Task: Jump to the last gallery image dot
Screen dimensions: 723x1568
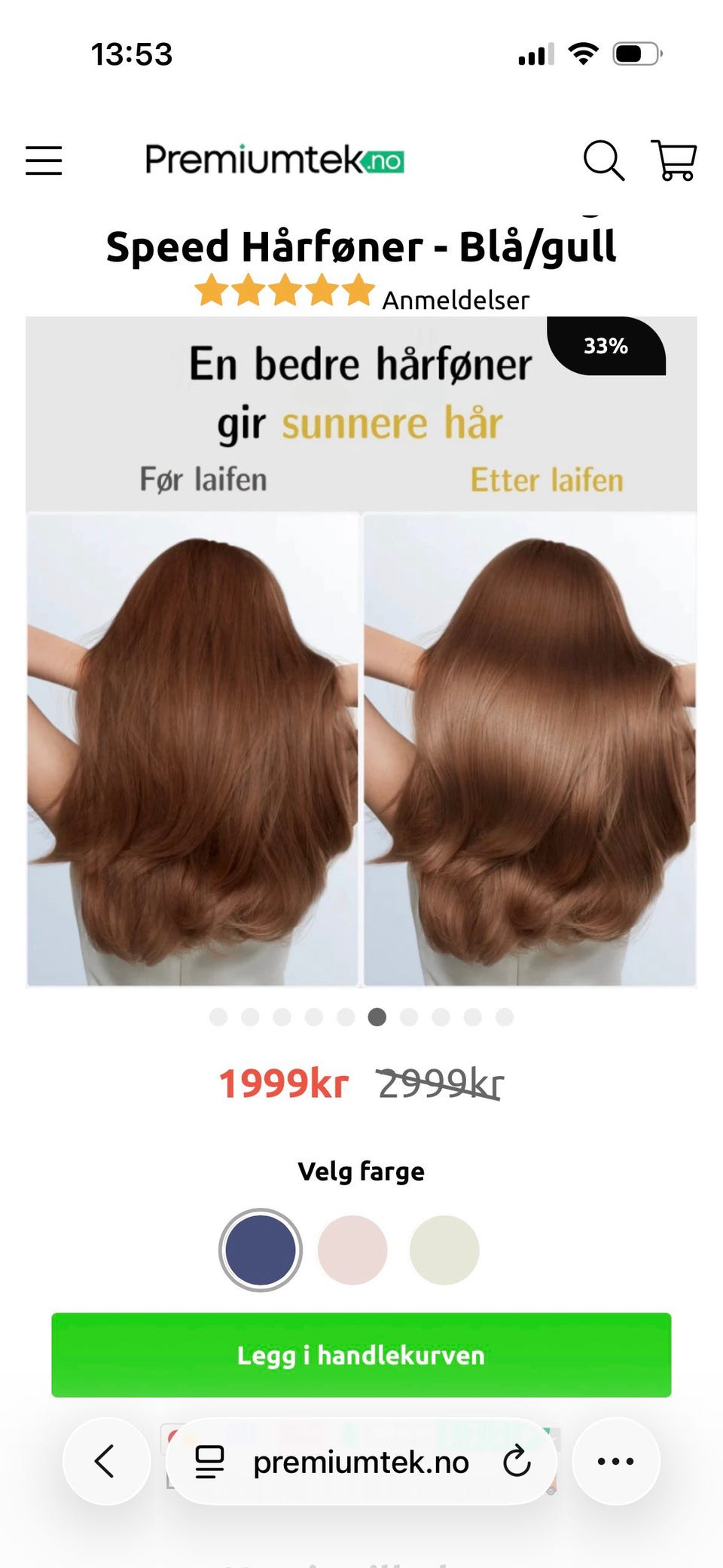Action: coord(505,1017)
